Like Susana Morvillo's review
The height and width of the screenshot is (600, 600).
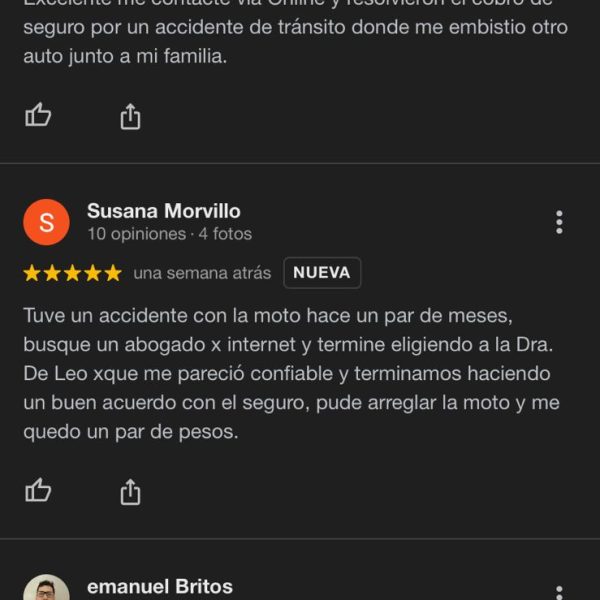38,491
